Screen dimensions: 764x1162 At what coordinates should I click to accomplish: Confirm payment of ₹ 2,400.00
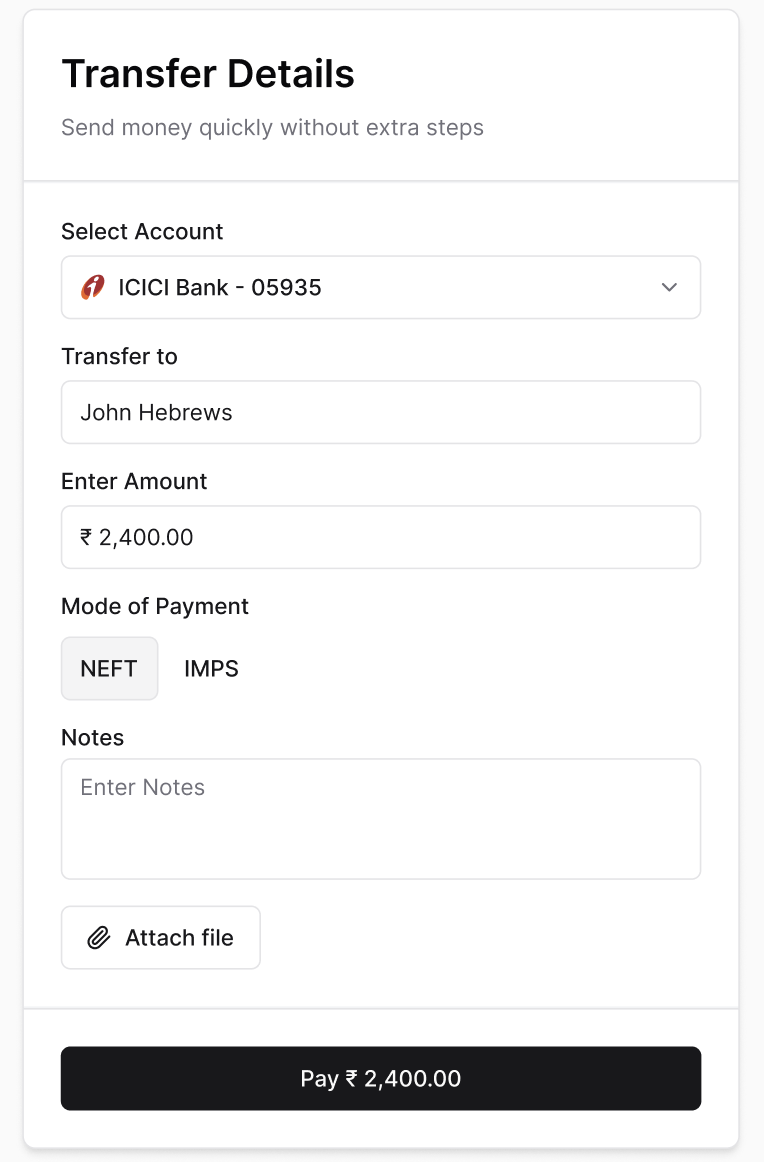[380, 1079]
